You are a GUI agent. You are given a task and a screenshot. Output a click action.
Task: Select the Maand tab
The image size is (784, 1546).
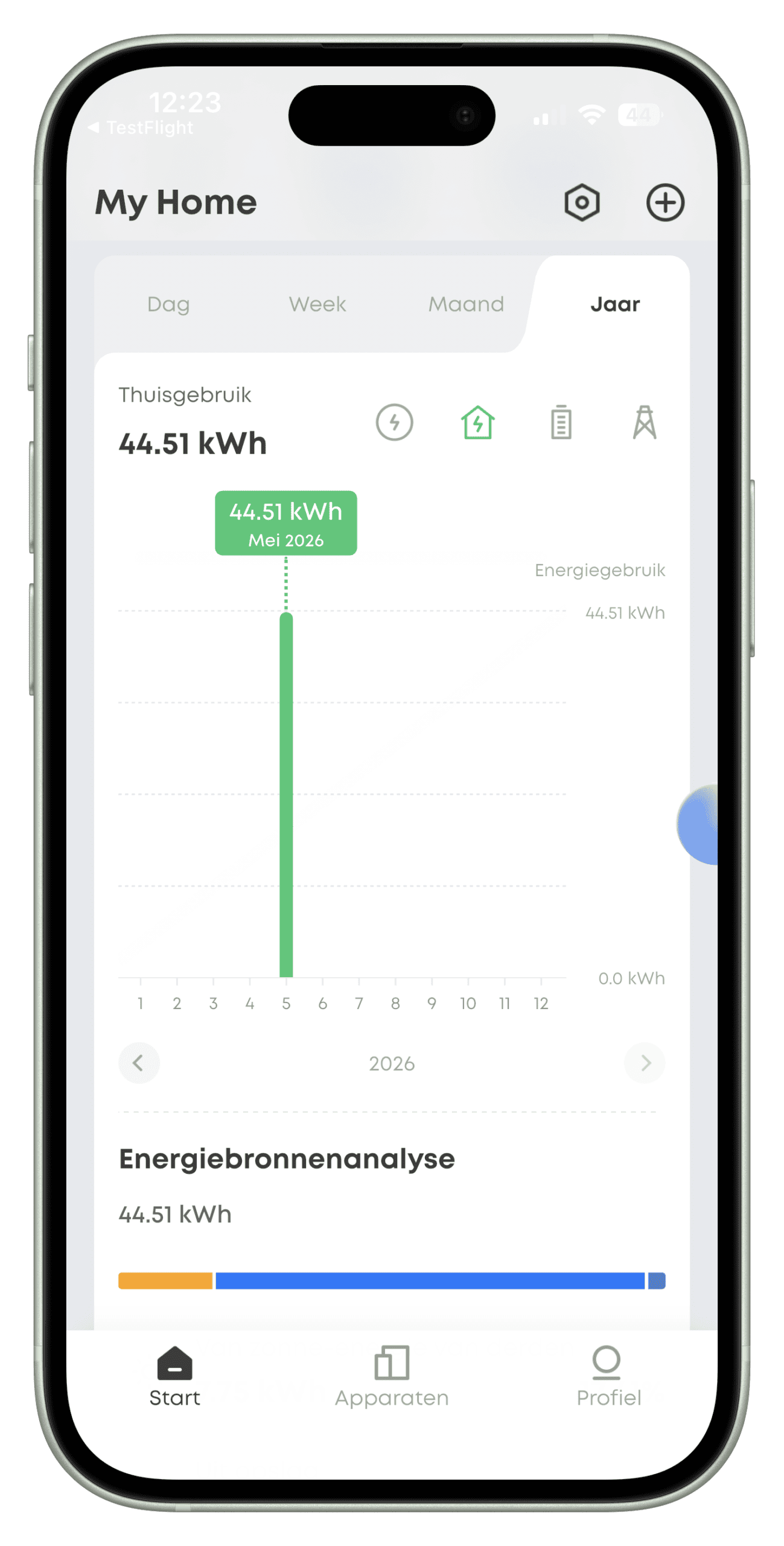click(x=466, y=304)
